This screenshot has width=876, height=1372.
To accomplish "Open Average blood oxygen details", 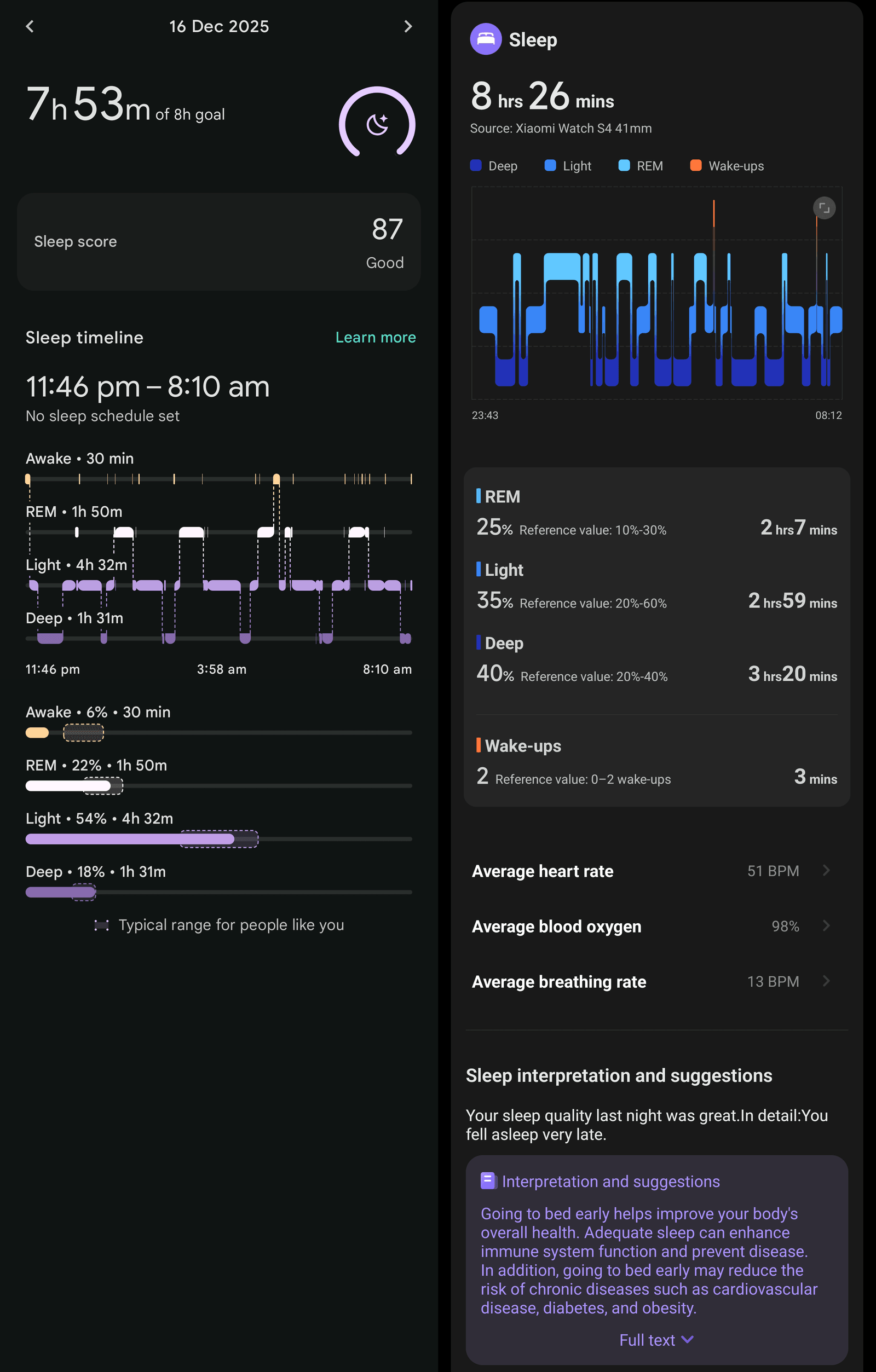I will coord(826,926).
